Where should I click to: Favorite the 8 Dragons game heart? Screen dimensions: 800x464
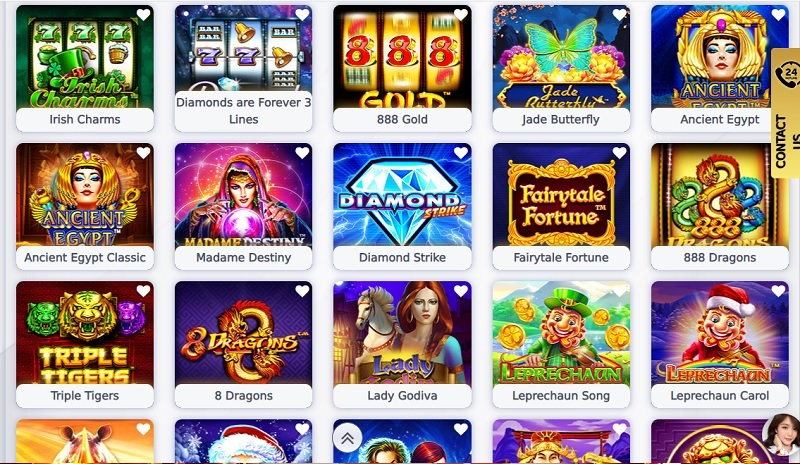tap(302, 291)
